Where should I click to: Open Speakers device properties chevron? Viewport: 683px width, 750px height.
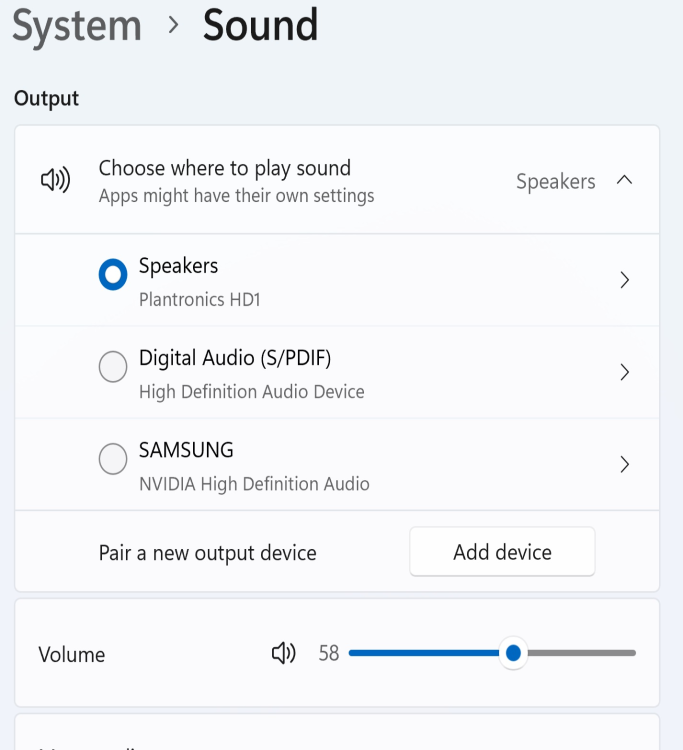coord(625,281)
